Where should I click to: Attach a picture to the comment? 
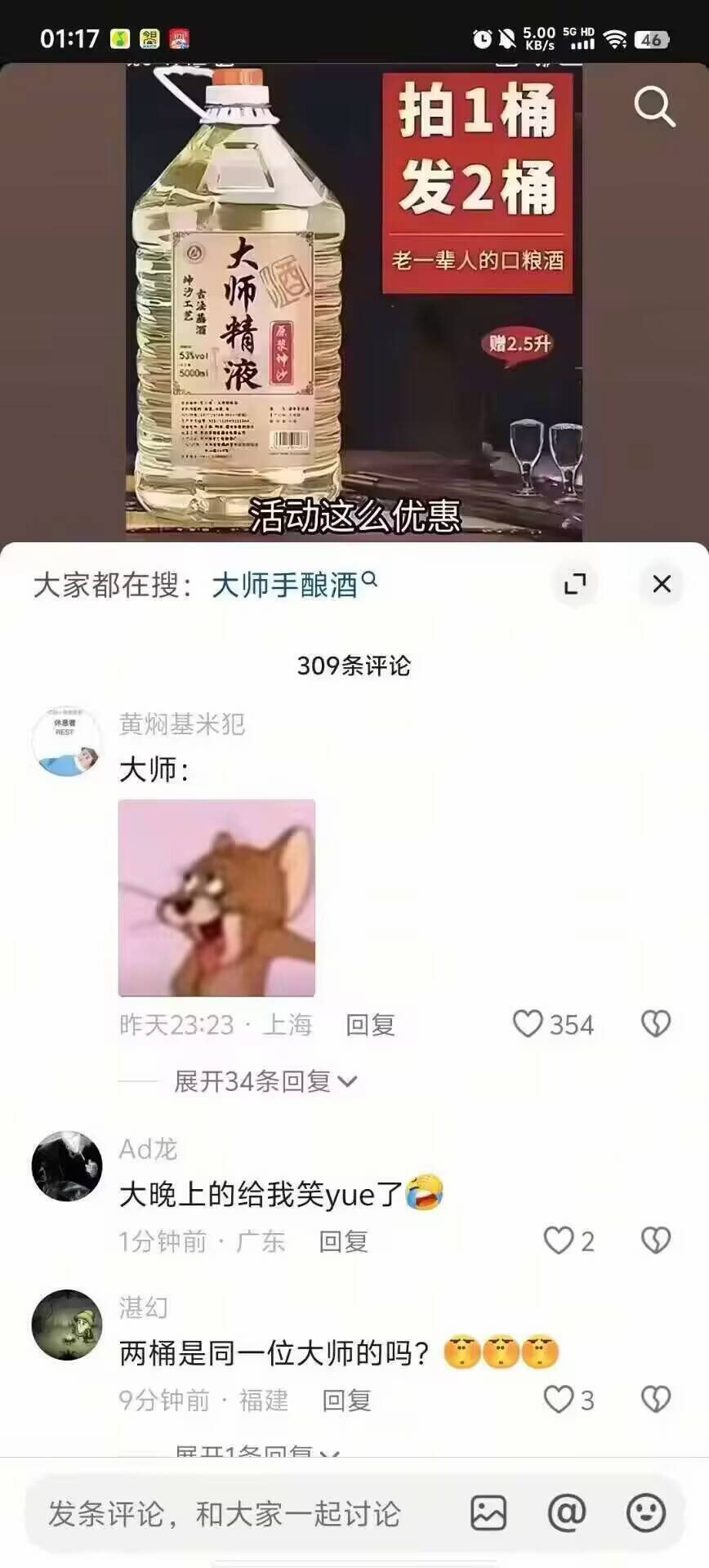[x=488, y=1513]
